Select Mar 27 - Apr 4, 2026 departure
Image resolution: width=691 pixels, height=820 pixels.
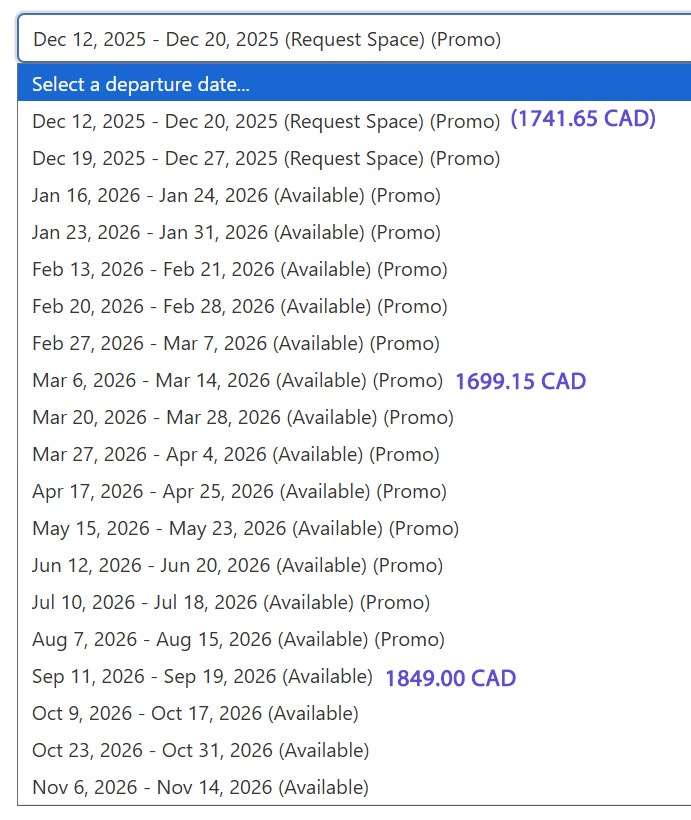click(235, 455)
